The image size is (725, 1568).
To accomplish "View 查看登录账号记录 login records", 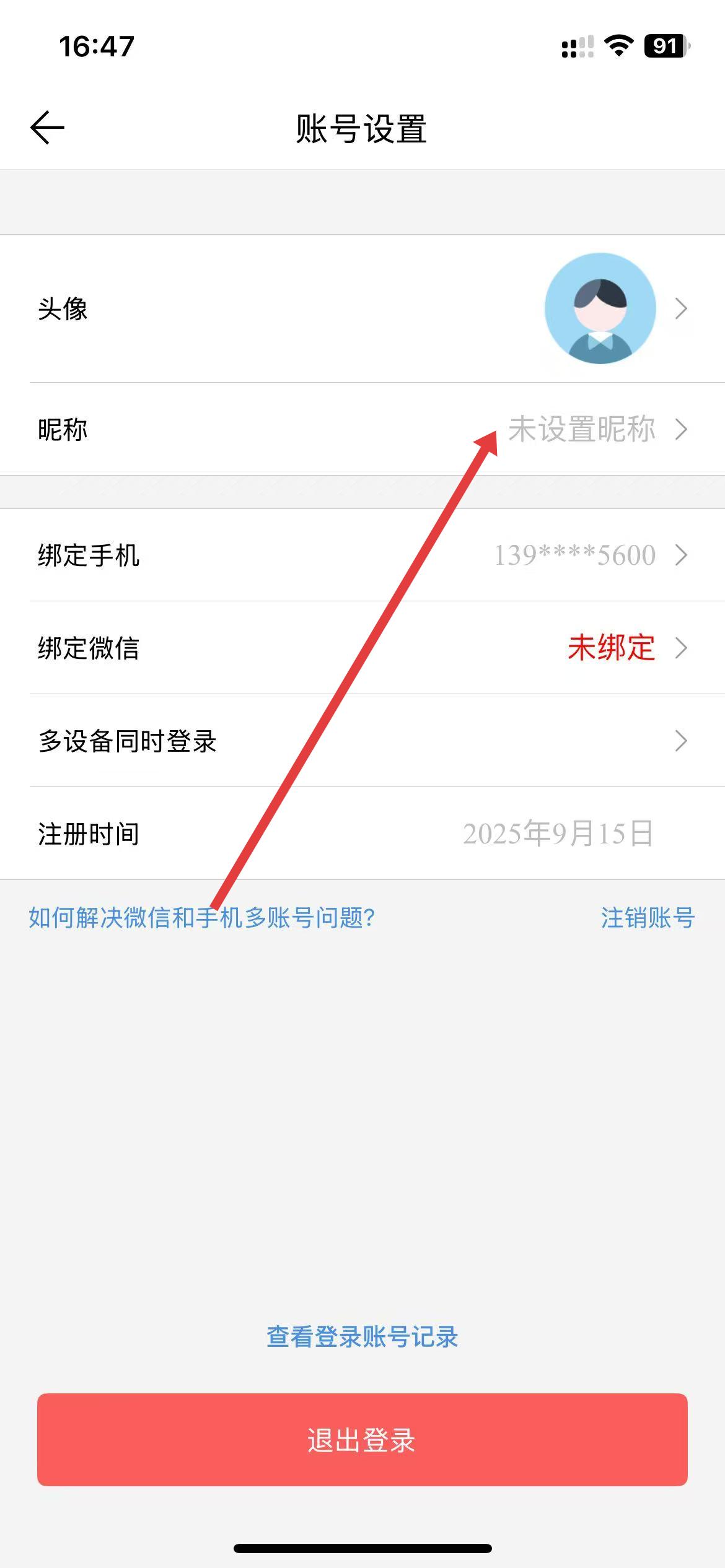I will pos(362,1336).
